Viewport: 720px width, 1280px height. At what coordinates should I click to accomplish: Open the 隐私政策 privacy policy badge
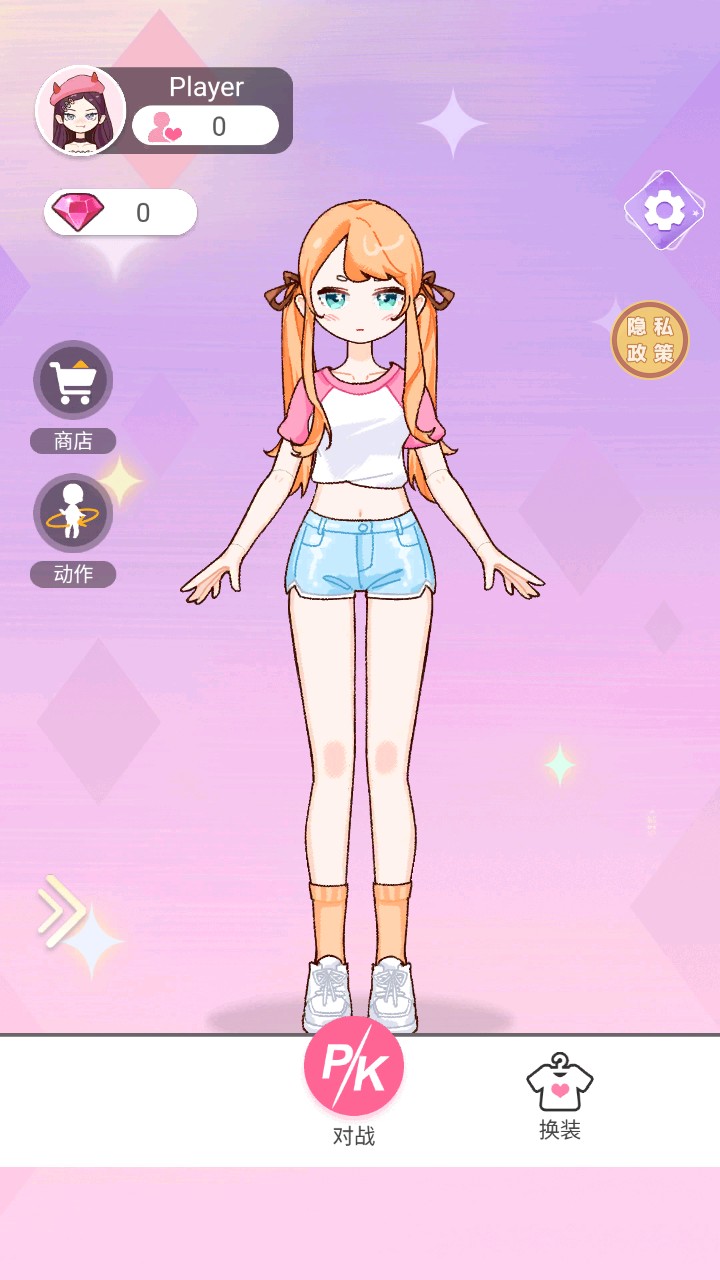pyautogui.click(x=650, y=340)
